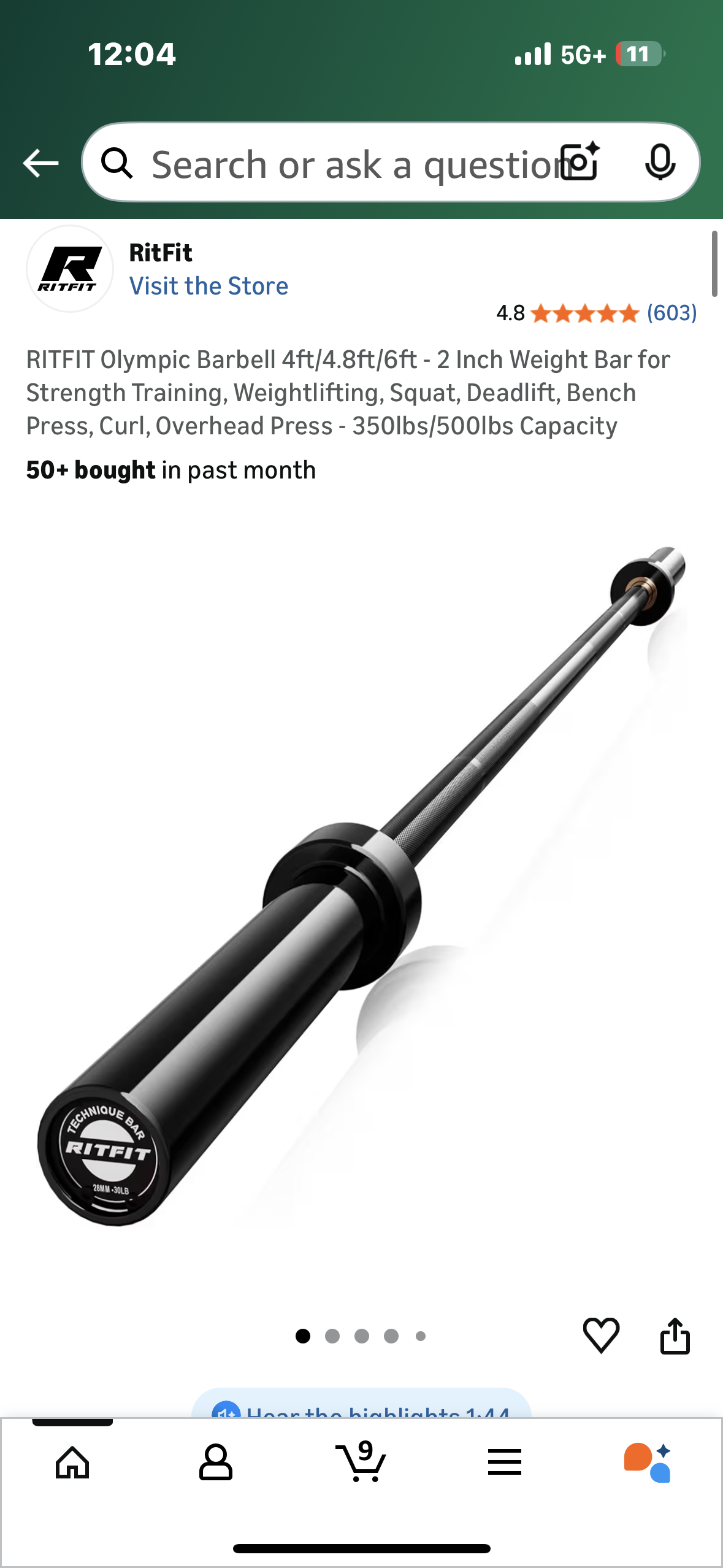The image size is (723, 1568).
Task: Open the Rufus AI assistant
Action: point(648,1462)
